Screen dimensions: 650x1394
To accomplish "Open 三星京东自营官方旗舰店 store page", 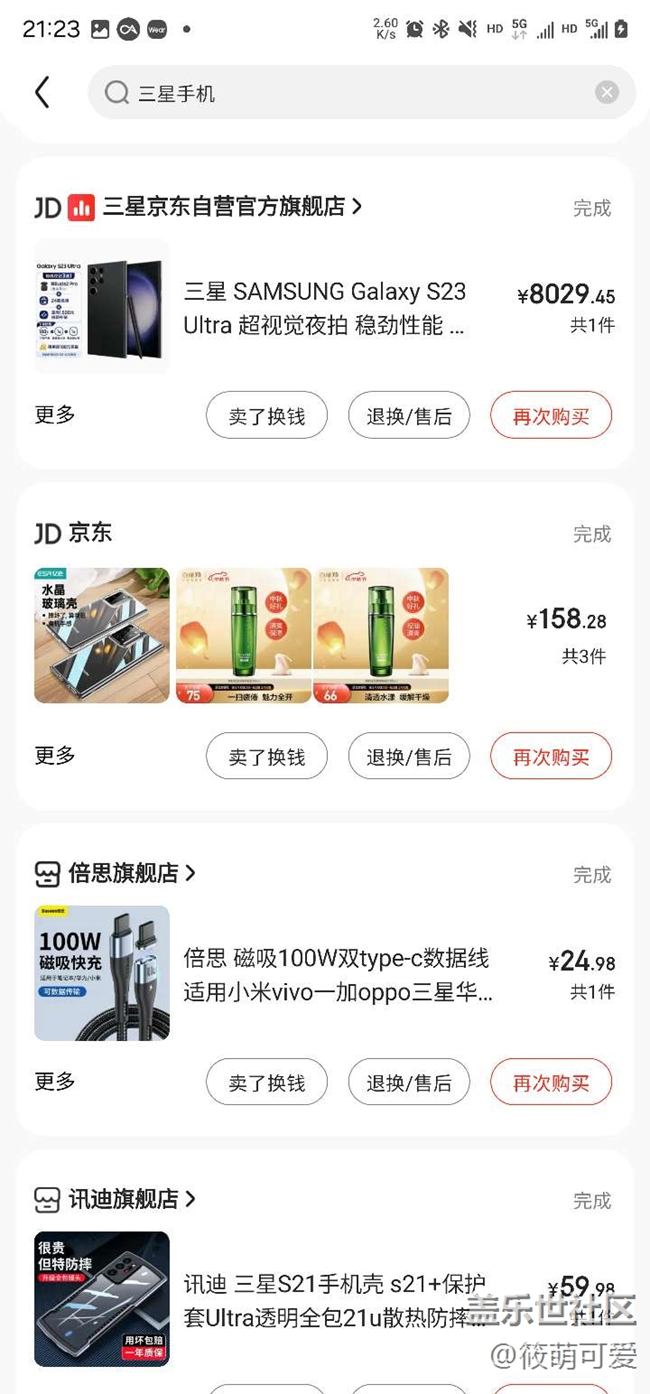I will click(x=230, y=207).
